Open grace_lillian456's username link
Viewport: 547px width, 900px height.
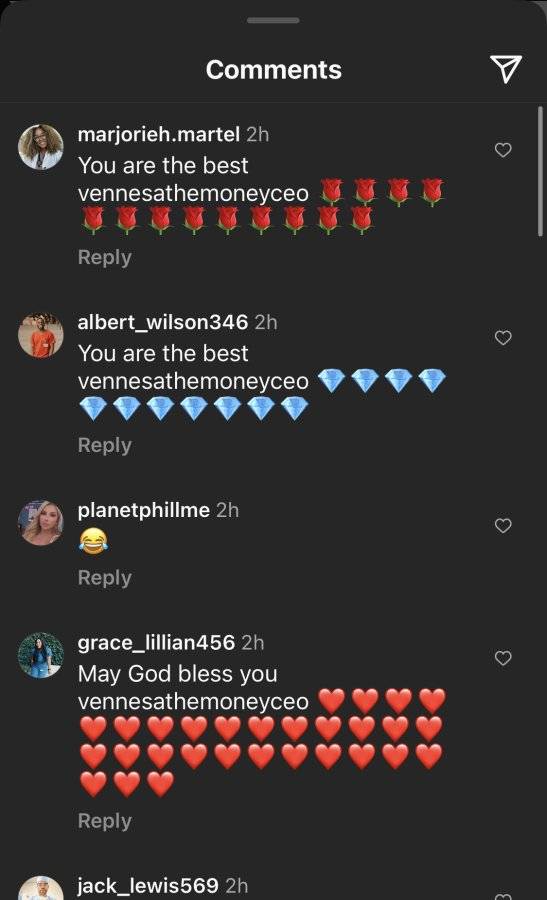156,642
